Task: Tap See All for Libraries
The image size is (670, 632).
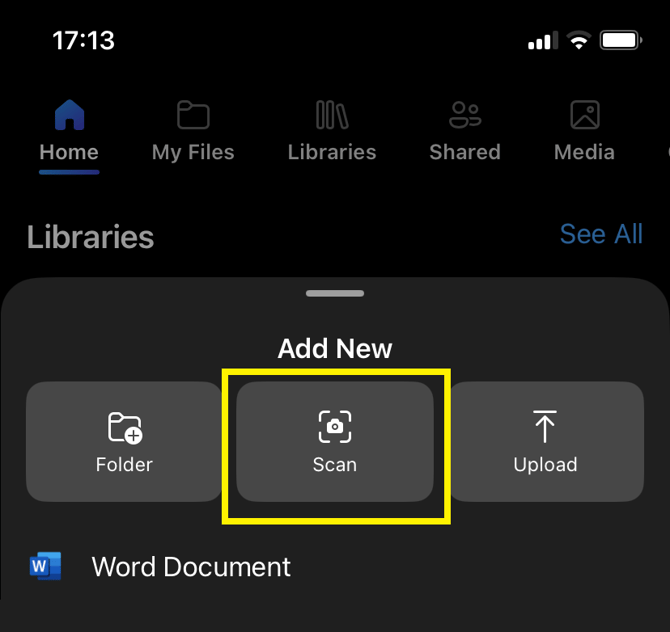Action: (601, 234)
